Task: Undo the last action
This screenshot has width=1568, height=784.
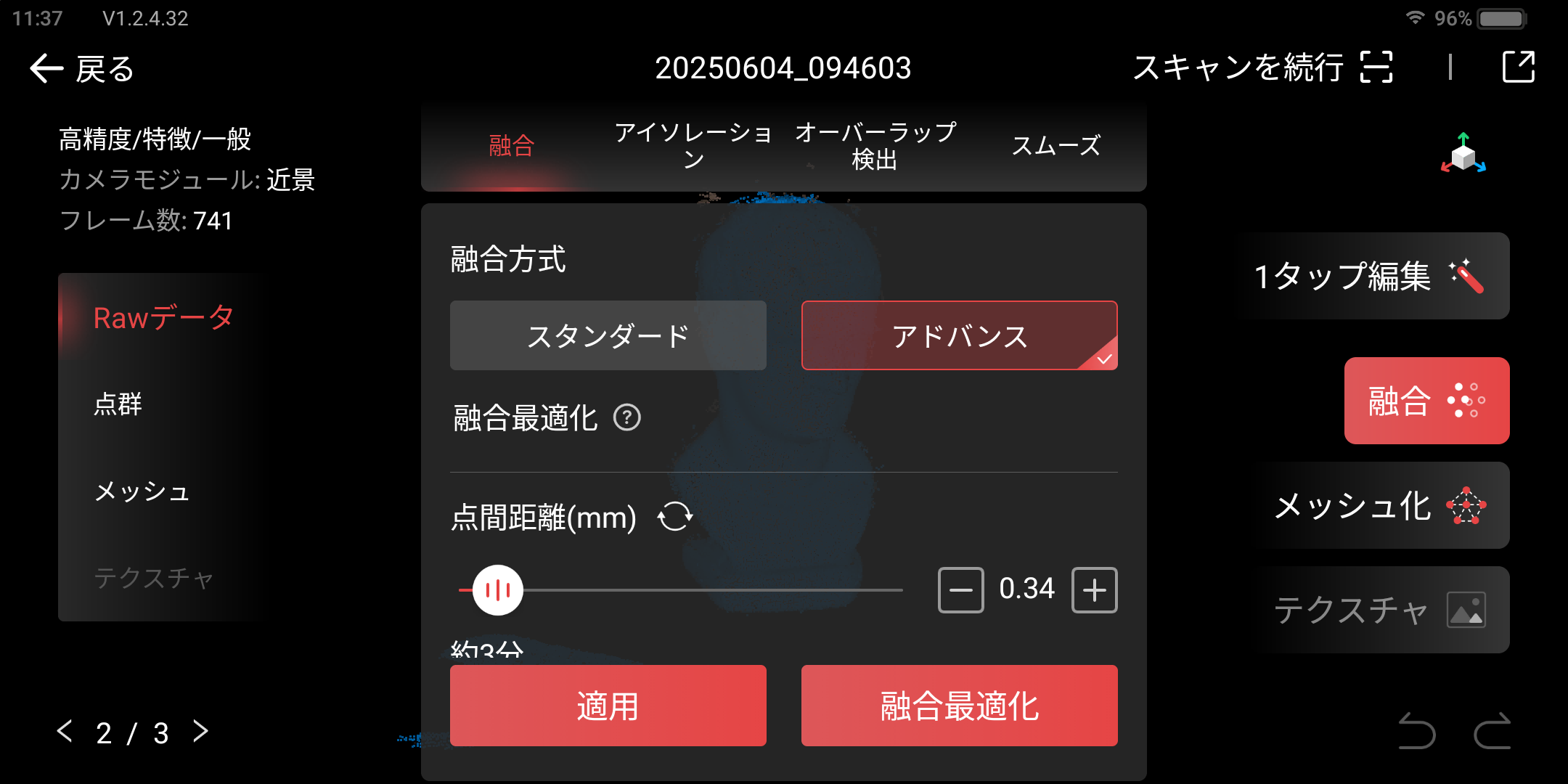Action: point(1416,731)
